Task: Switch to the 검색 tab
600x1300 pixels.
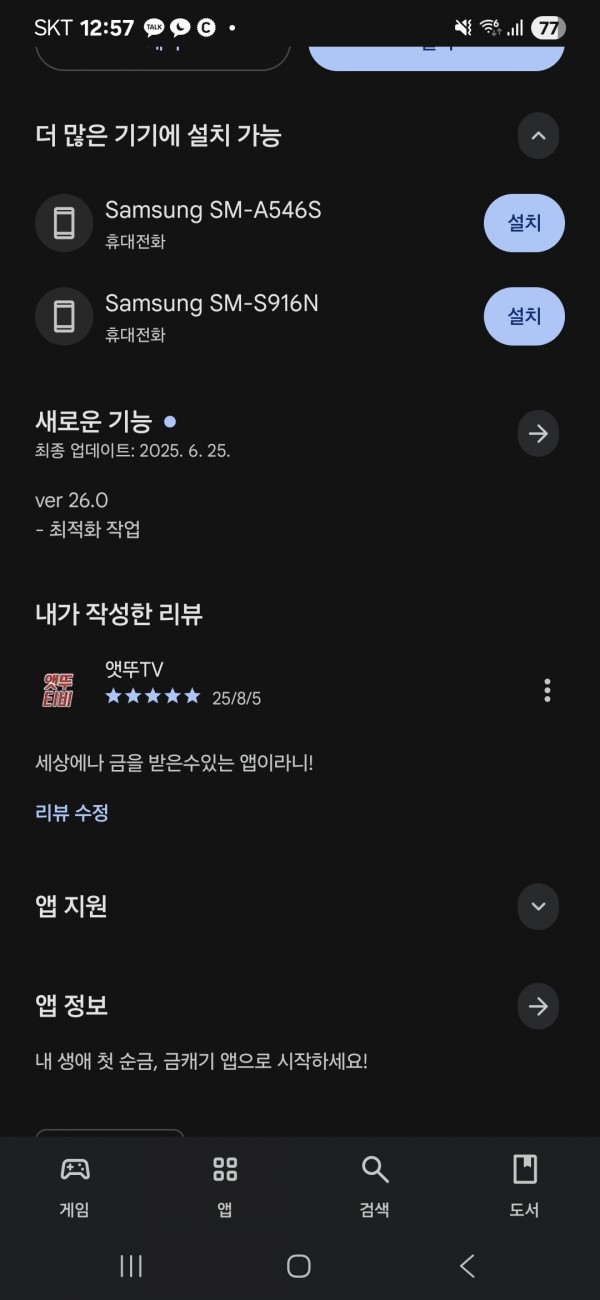Action: point(375,1187)
